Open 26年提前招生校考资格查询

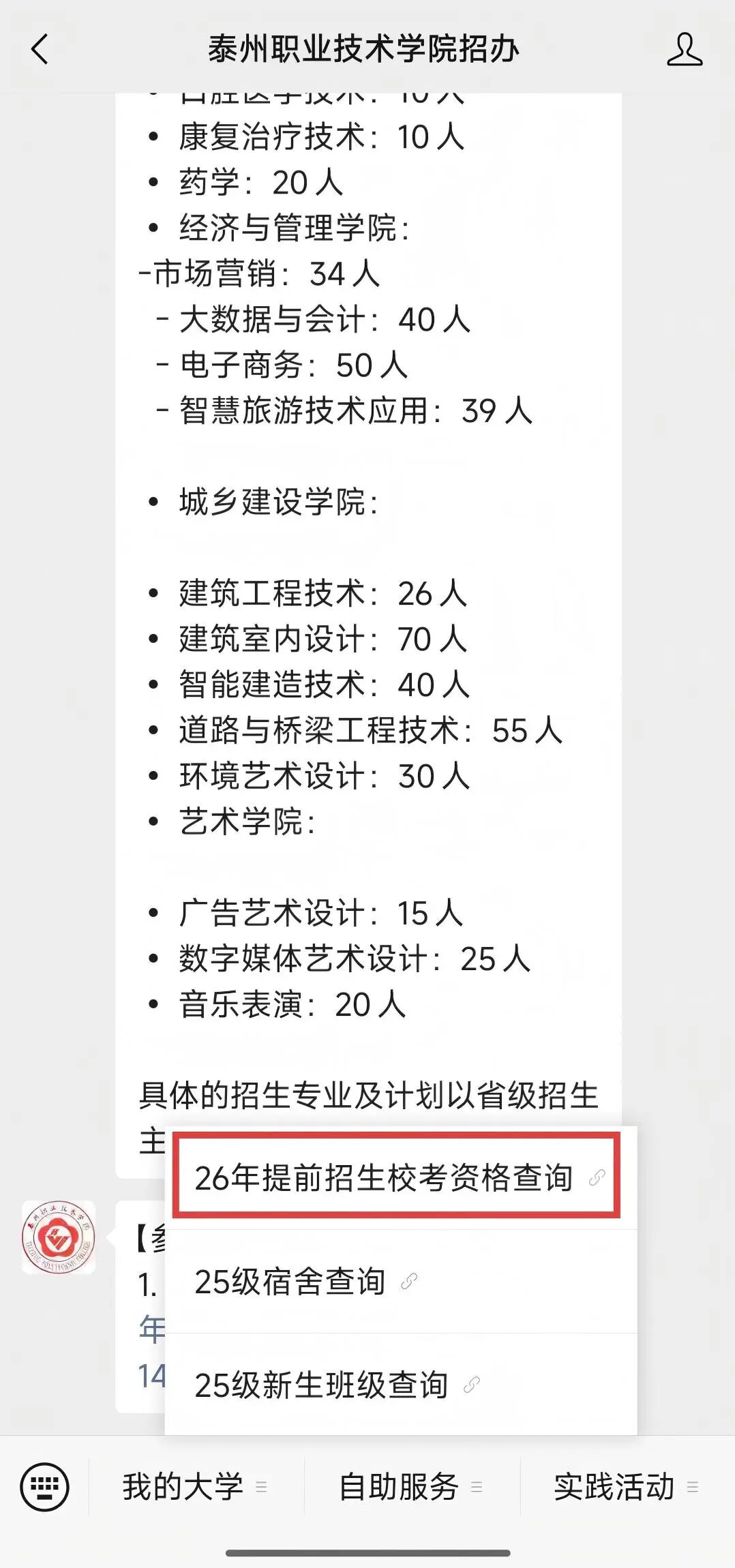[396, 1177]
